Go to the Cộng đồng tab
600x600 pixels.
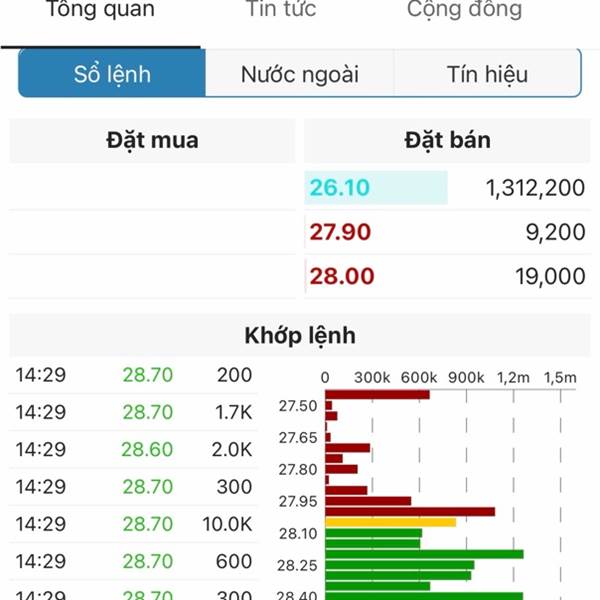(464, 12)
